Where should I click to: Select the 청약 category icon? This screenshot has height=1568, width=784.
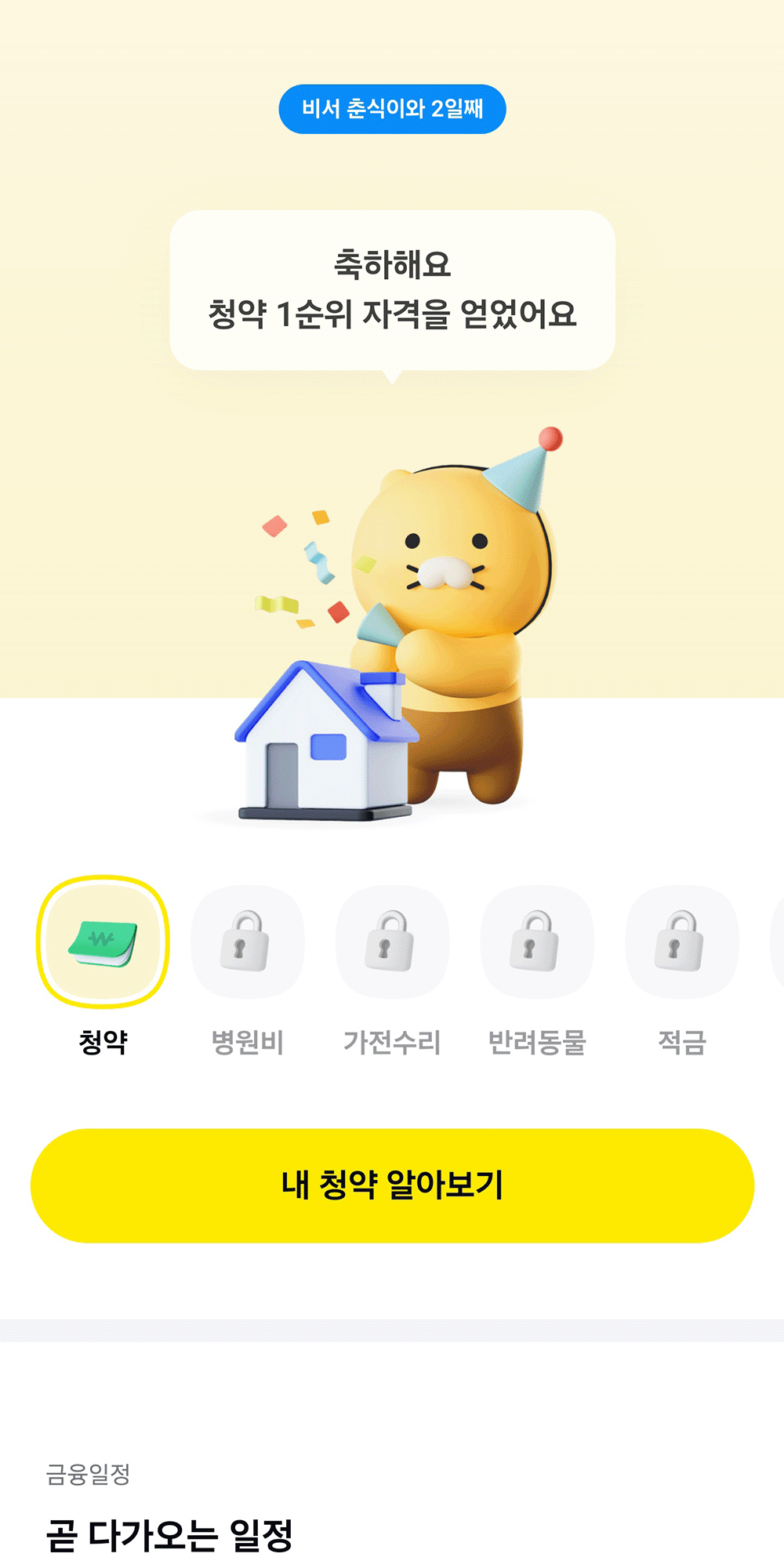(x=103, y=942)
